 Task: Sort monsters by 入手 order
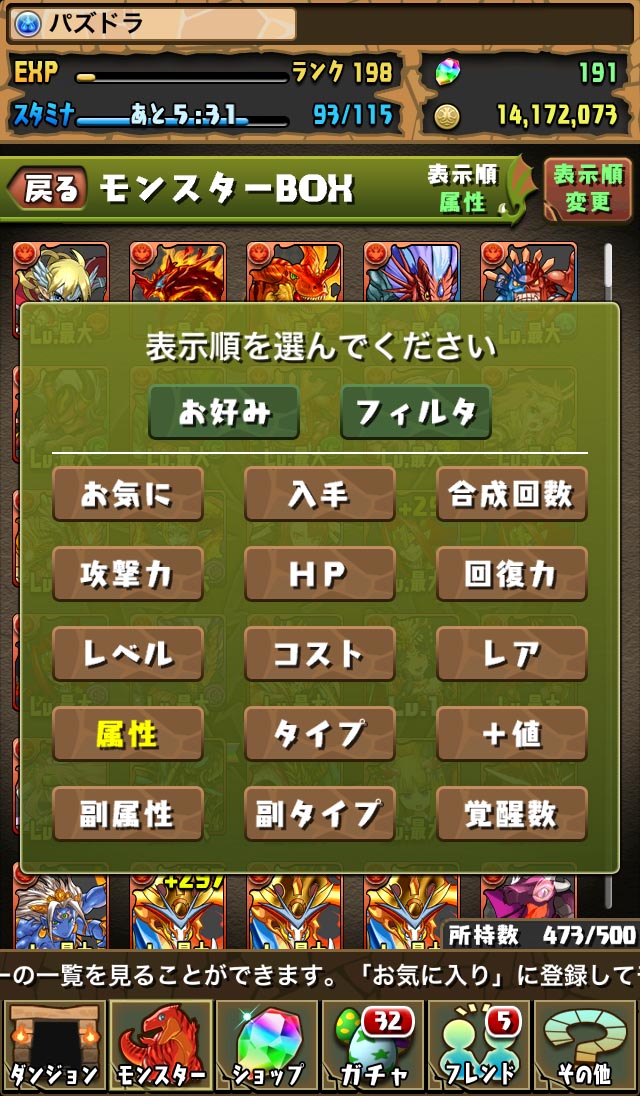(x=319, y=494)
